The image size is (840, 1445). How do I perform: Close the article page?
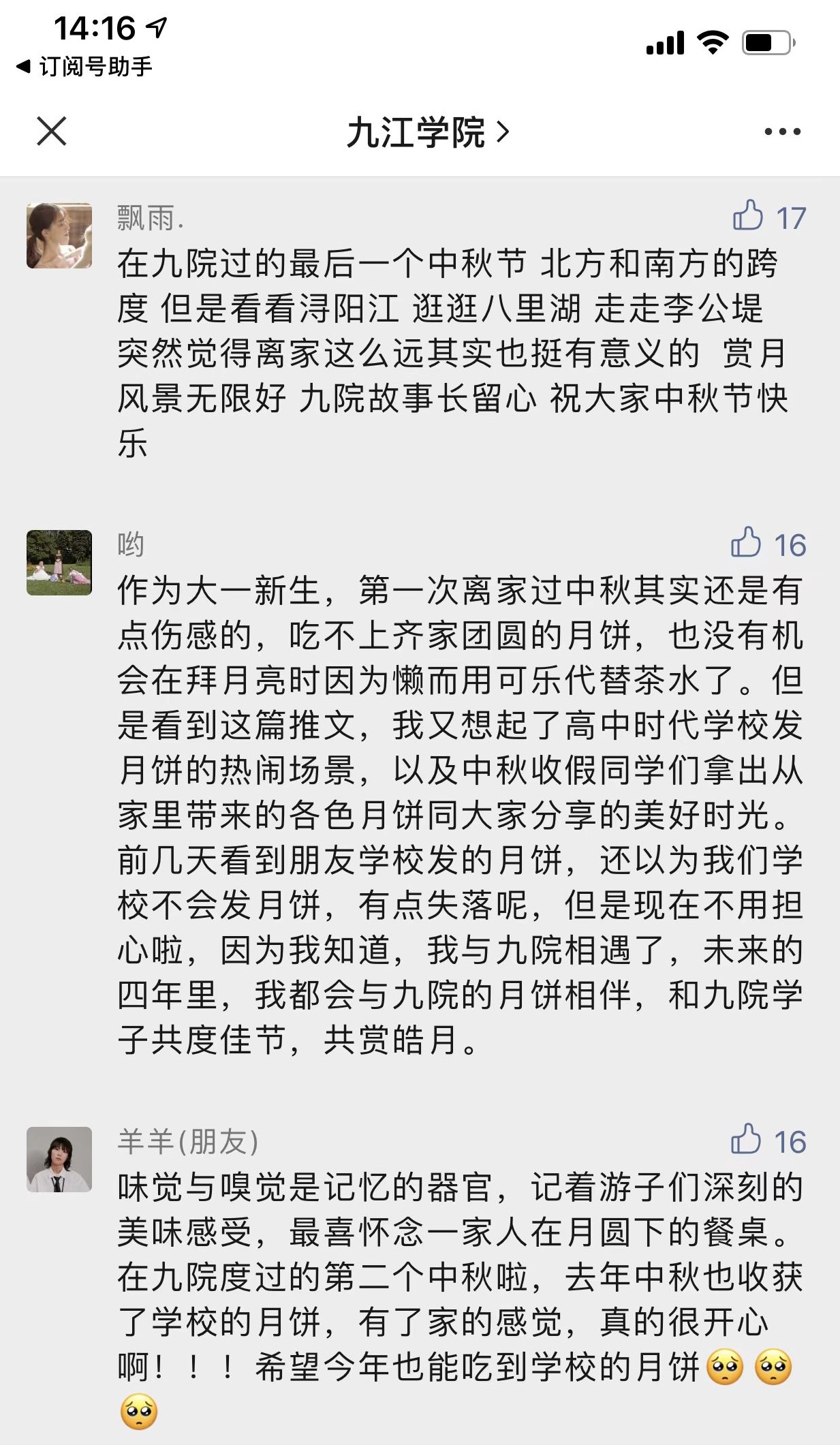click(x=52, y=131)
